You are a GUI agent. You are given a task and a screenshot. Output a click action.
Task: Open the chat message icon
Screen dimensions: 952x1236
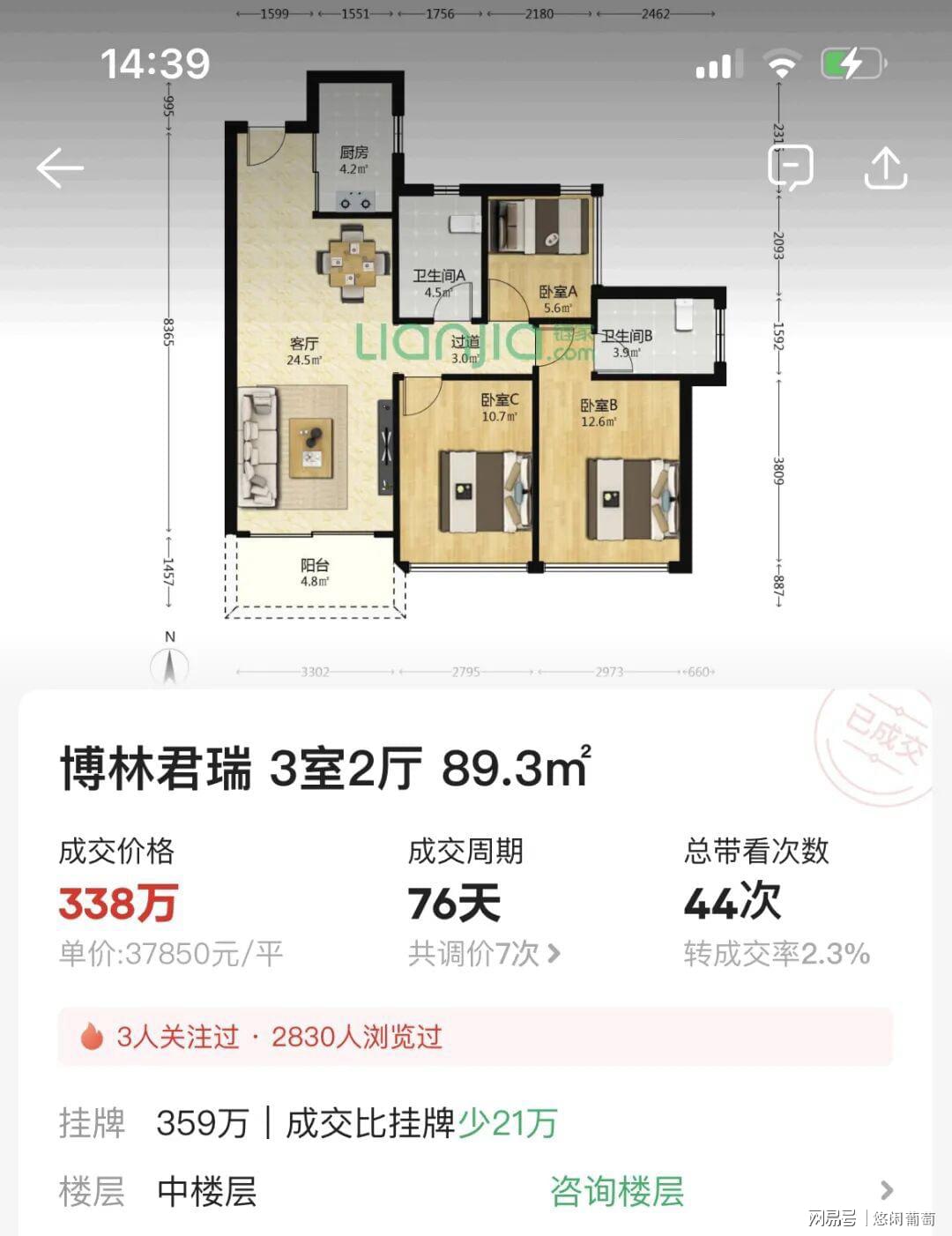[x=790, y=167]
